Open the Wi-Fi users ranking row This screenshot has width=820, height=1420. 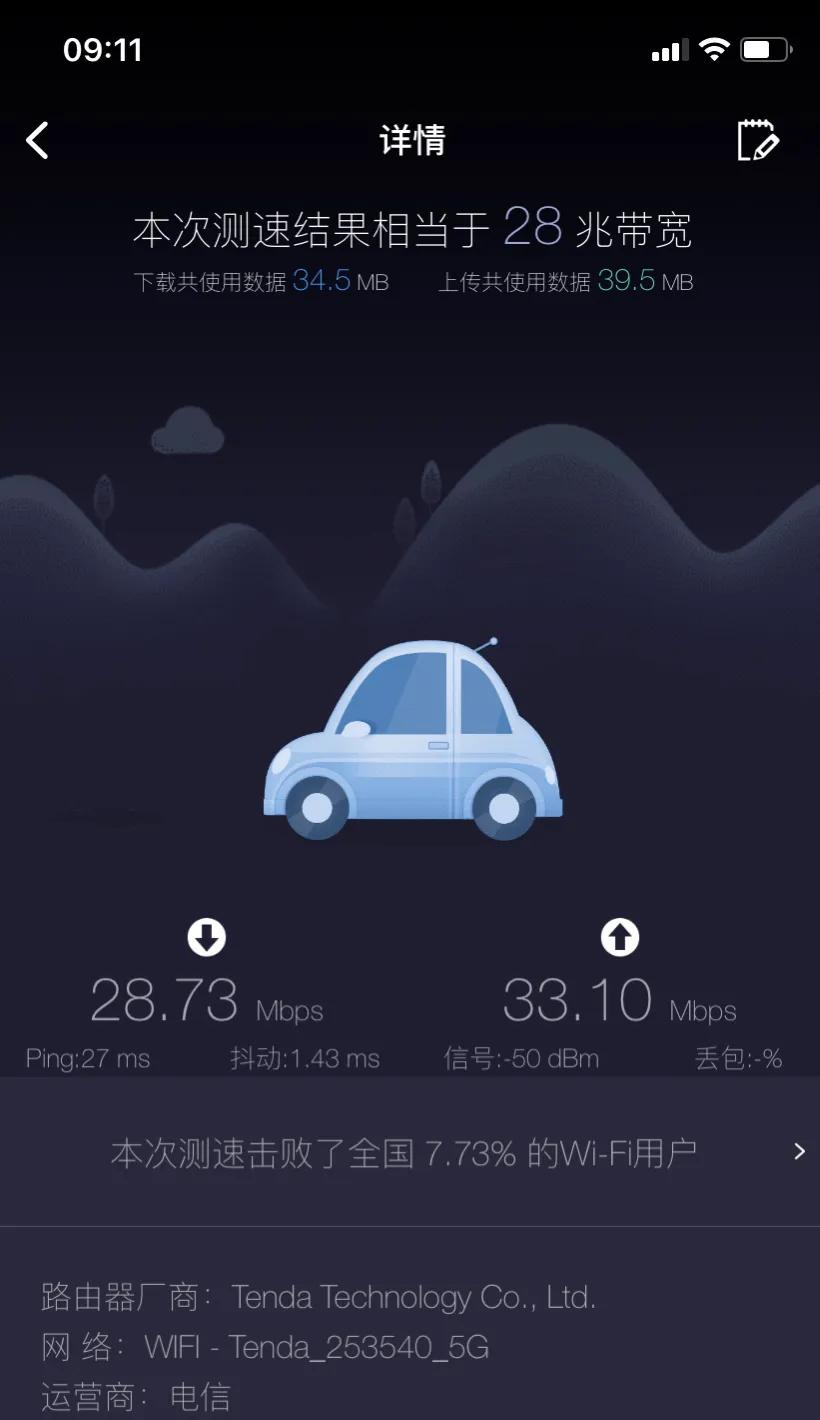(410, 1152)
